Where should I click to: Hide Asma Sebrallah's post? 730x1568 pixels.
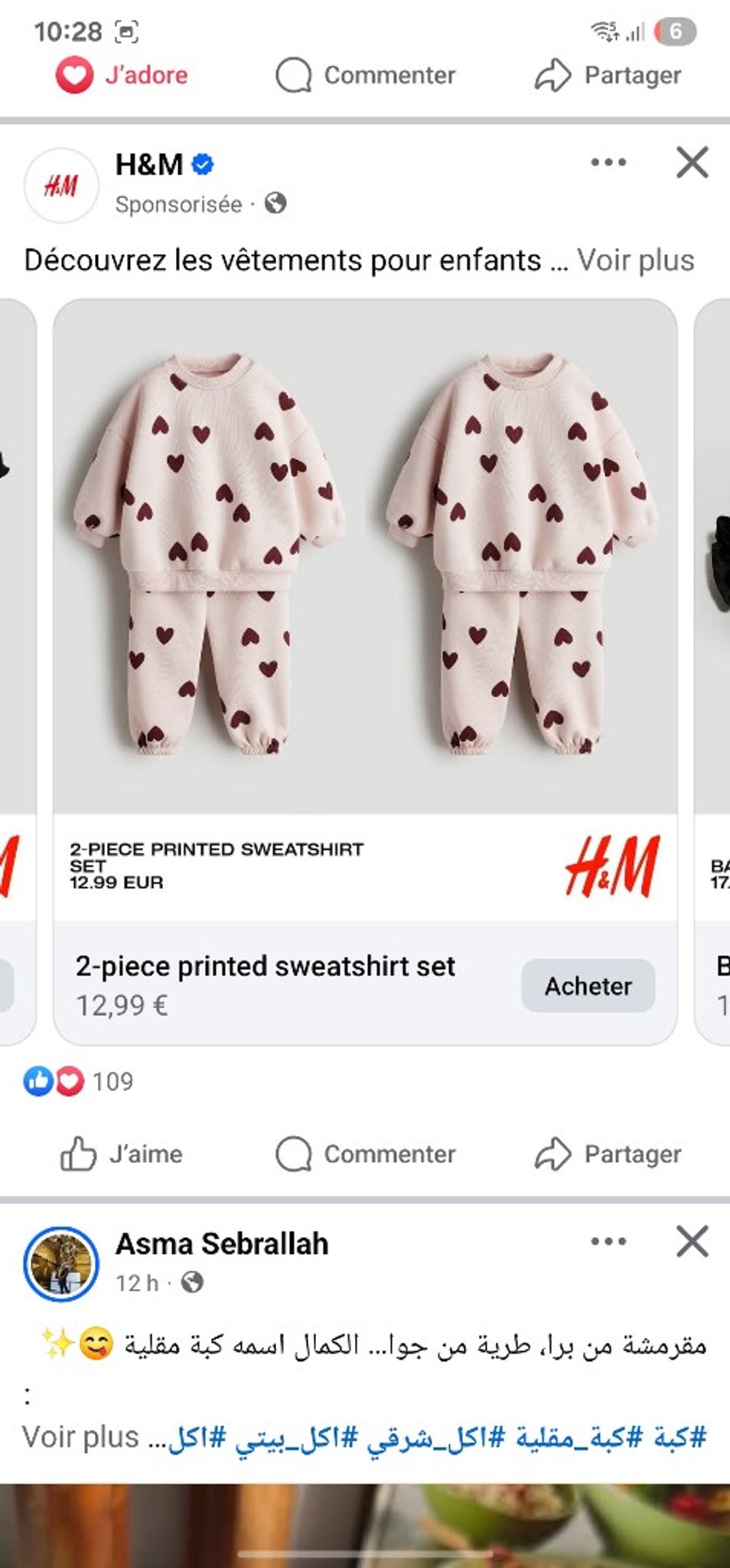[691, 1241]
